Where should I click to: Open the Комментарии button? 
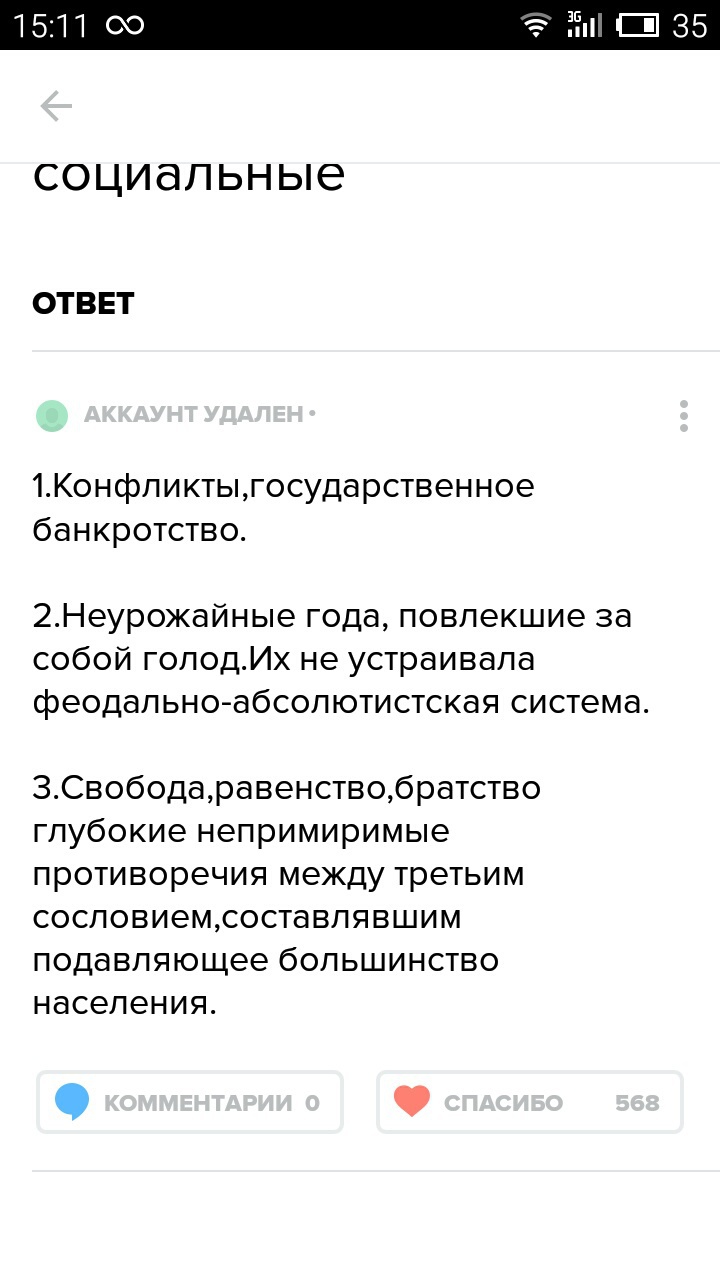190,1102
